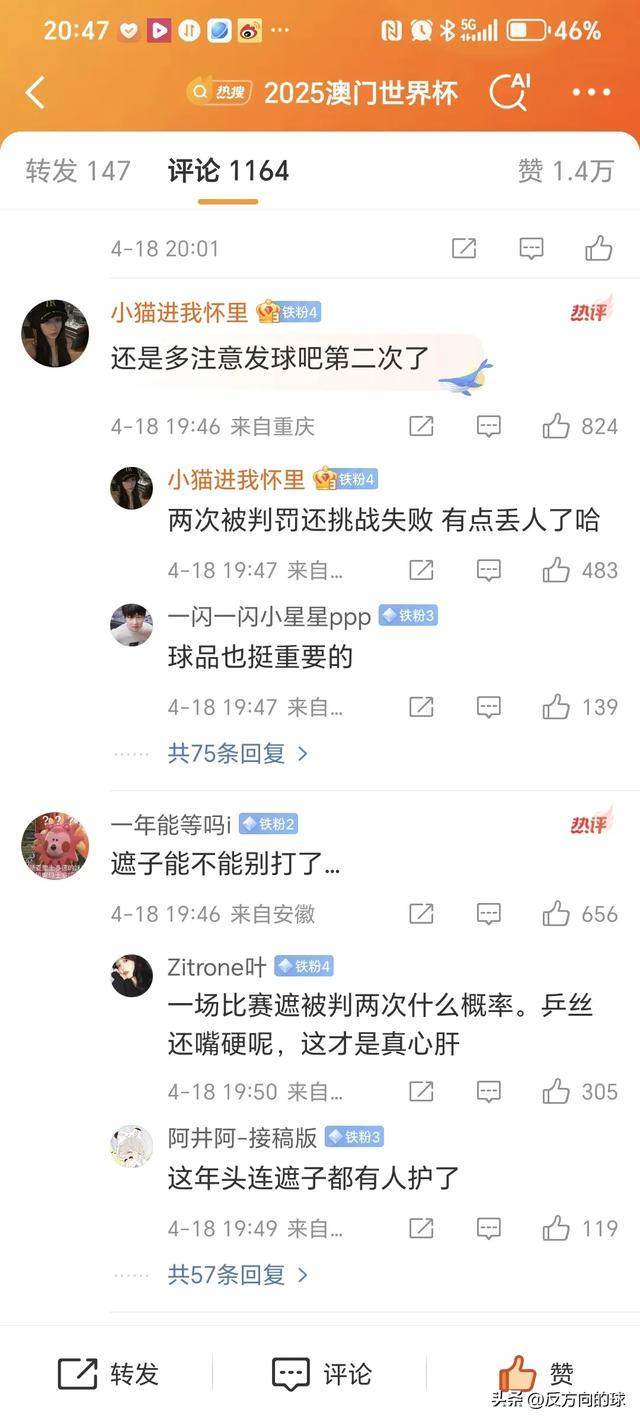Screen dimensions: 640x1422
Task: Expand 共57条回复 replies
Action: (237, 1275)
